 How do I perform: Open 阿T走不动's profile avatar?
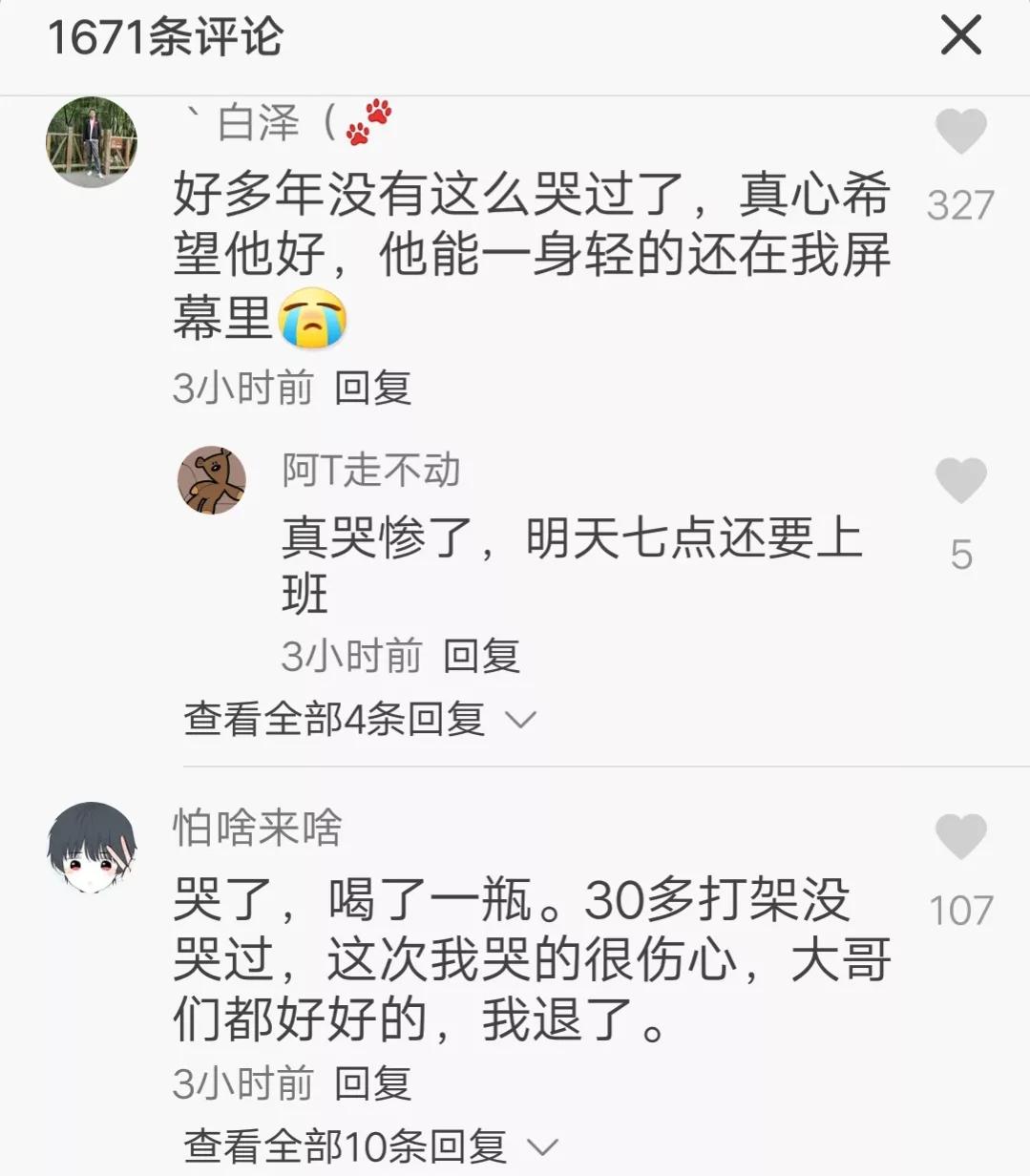coord(212,480)
